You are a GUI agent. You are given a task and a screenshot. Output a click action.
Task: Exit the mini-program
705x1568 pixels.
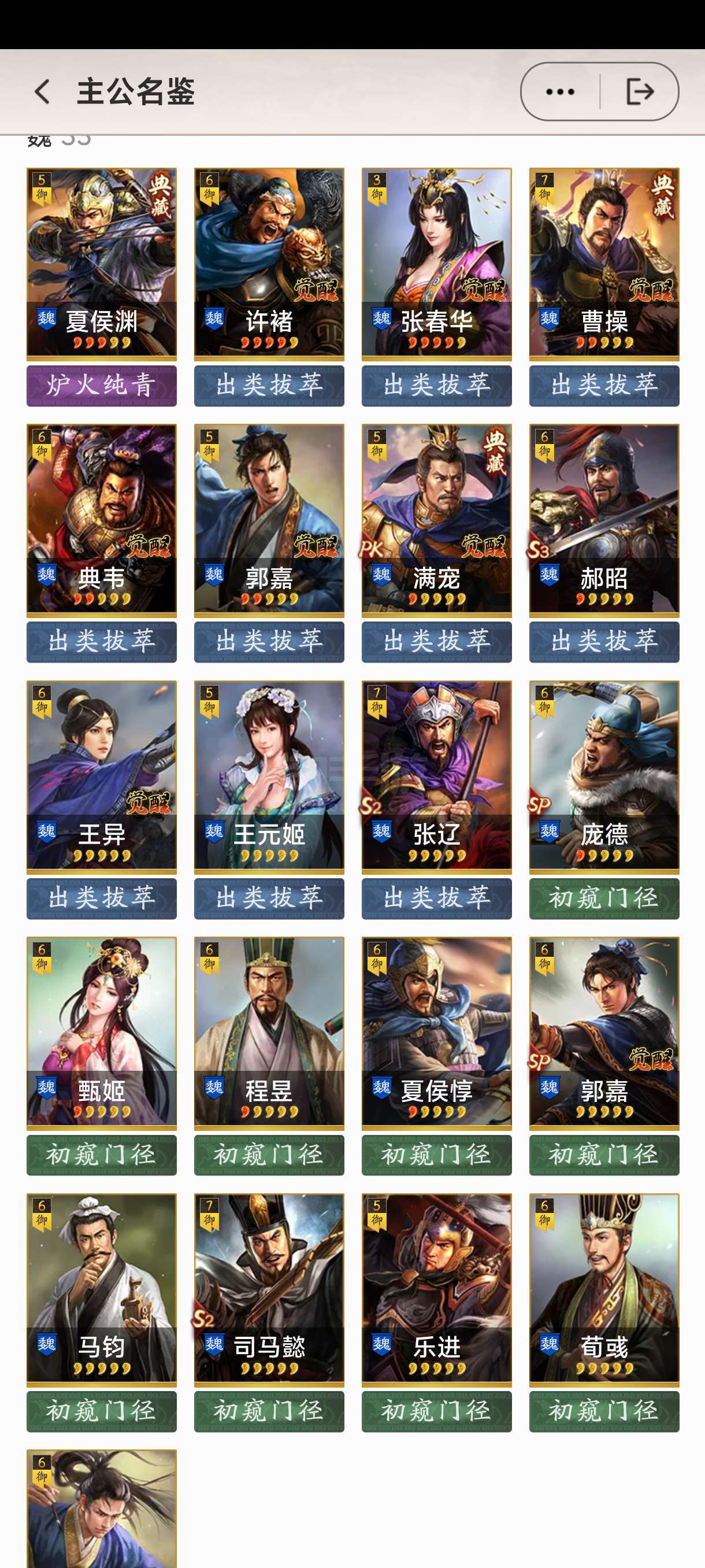coord(640,92)
